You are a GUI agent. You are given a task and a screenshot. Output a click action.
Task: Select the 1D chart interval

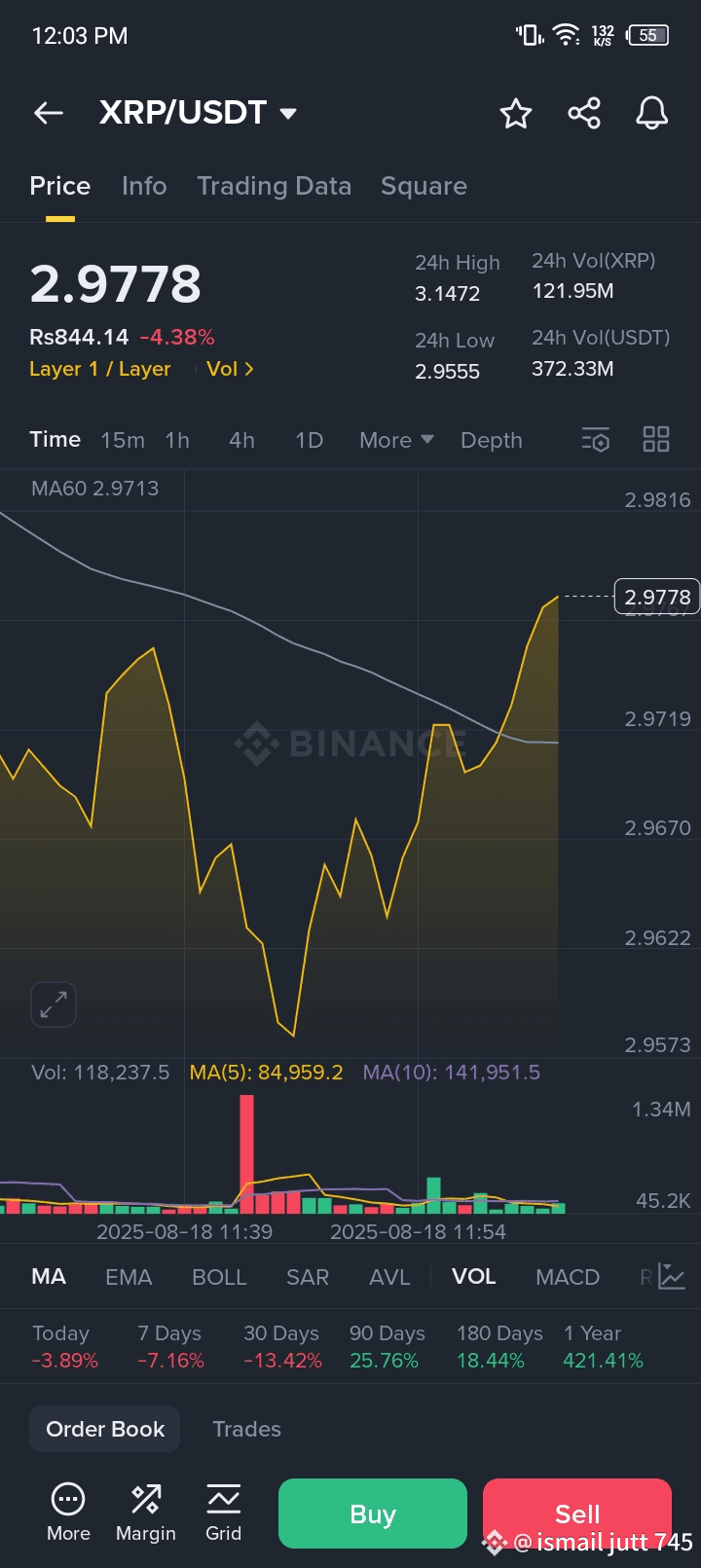pyautogui.click(x=309, y=440)
